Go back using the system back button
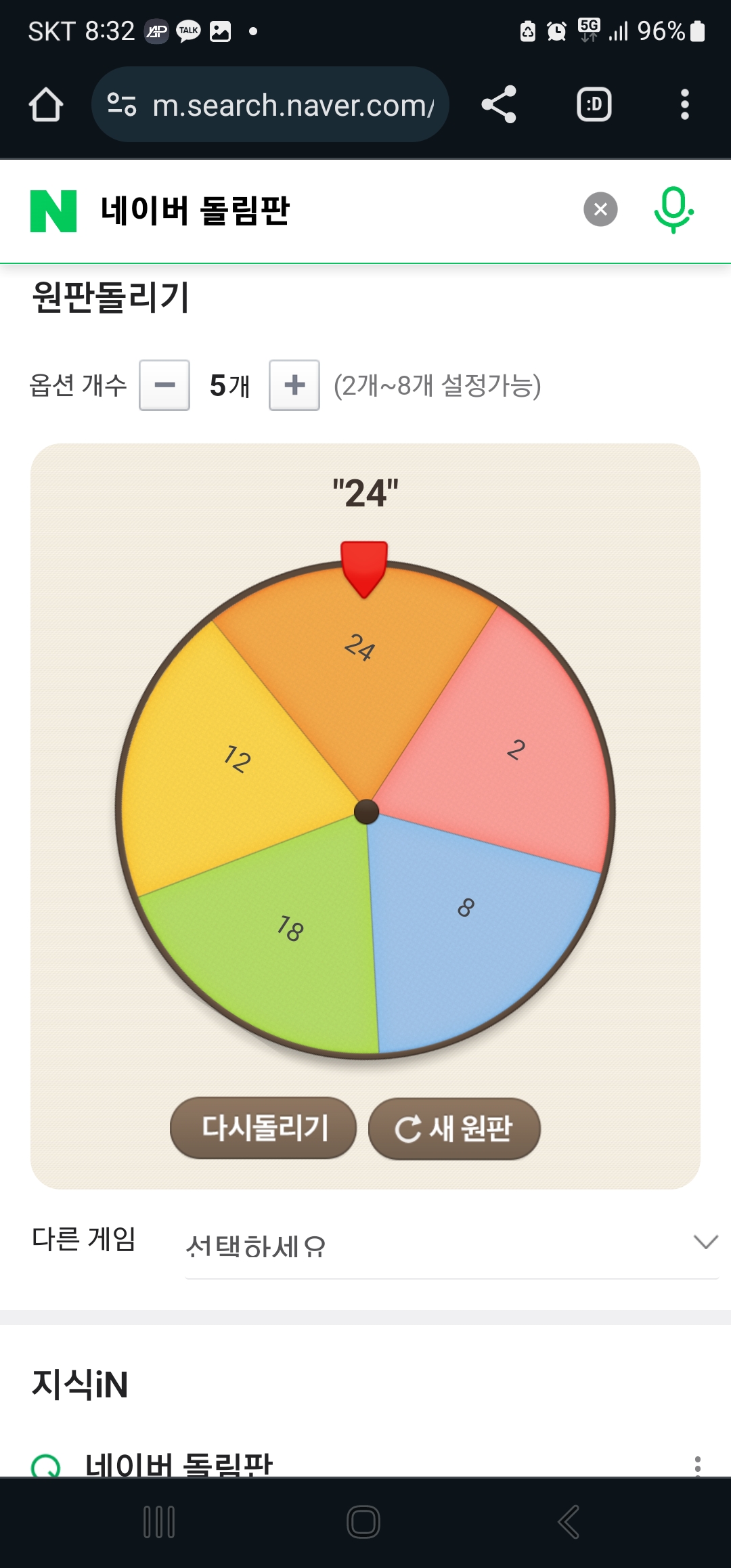Screen dimensions: 731x1568 569,1522
